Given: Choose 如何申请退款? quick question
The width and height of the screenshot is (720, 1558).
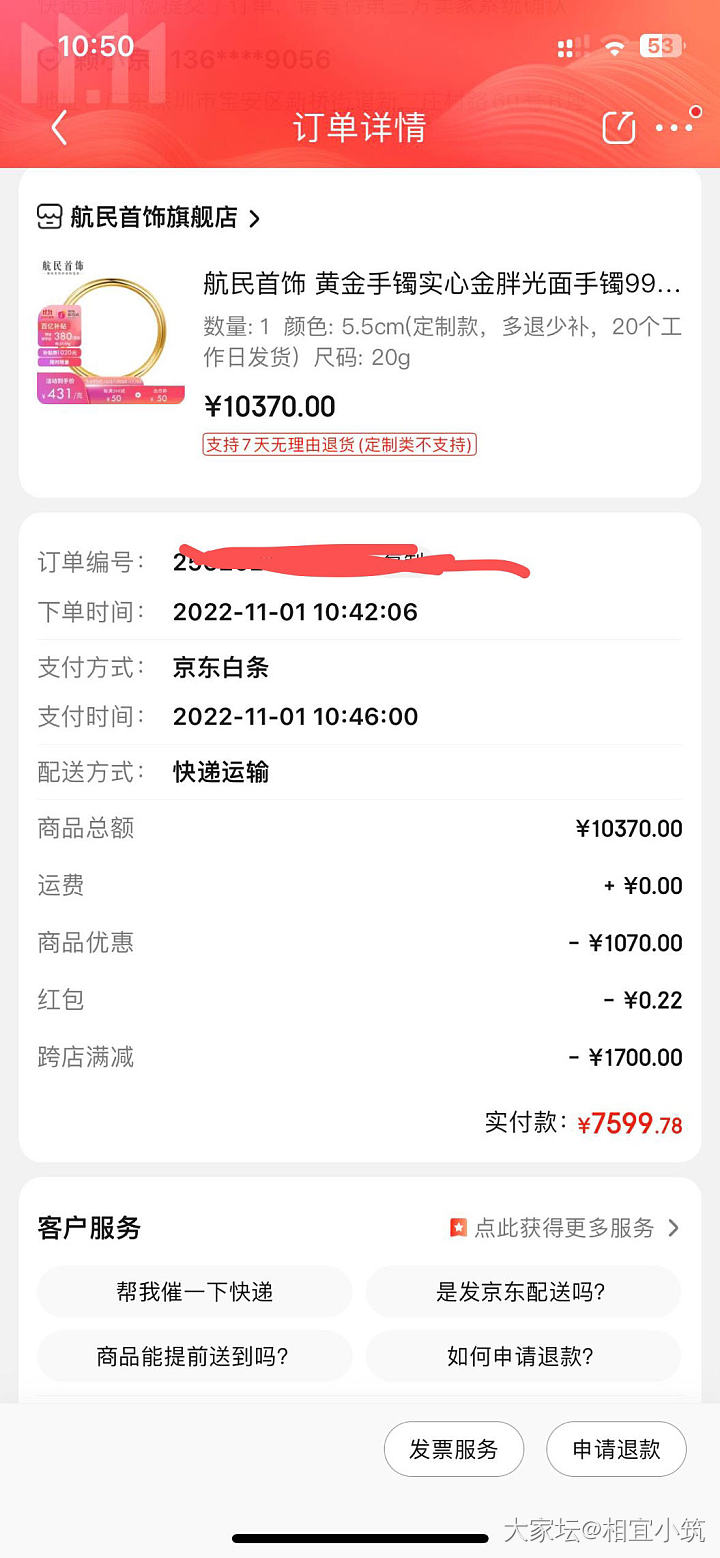Looking at the screenshot, I should coord(522,1357).
